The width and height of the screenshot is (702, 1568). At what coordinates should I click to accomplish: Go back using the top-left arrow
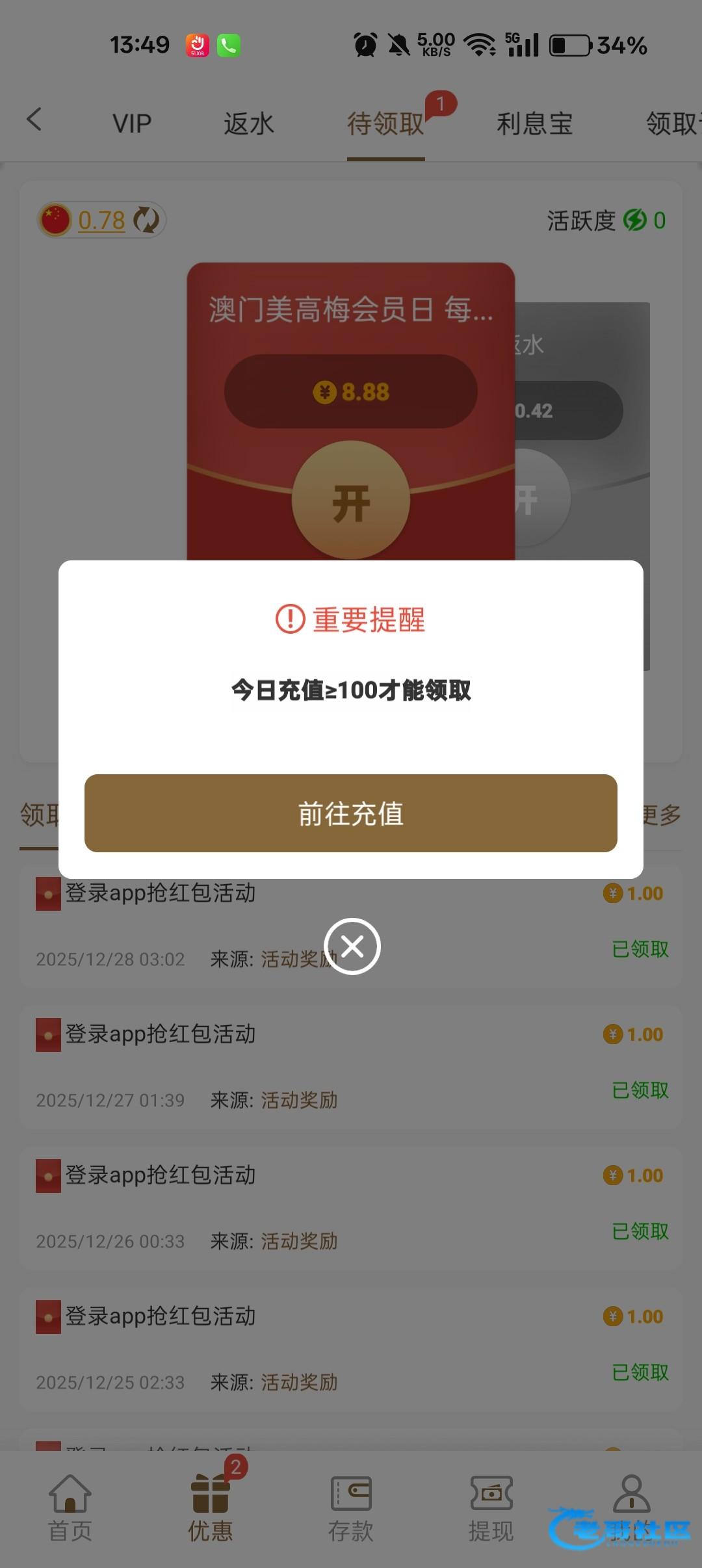tap(34, 120)
